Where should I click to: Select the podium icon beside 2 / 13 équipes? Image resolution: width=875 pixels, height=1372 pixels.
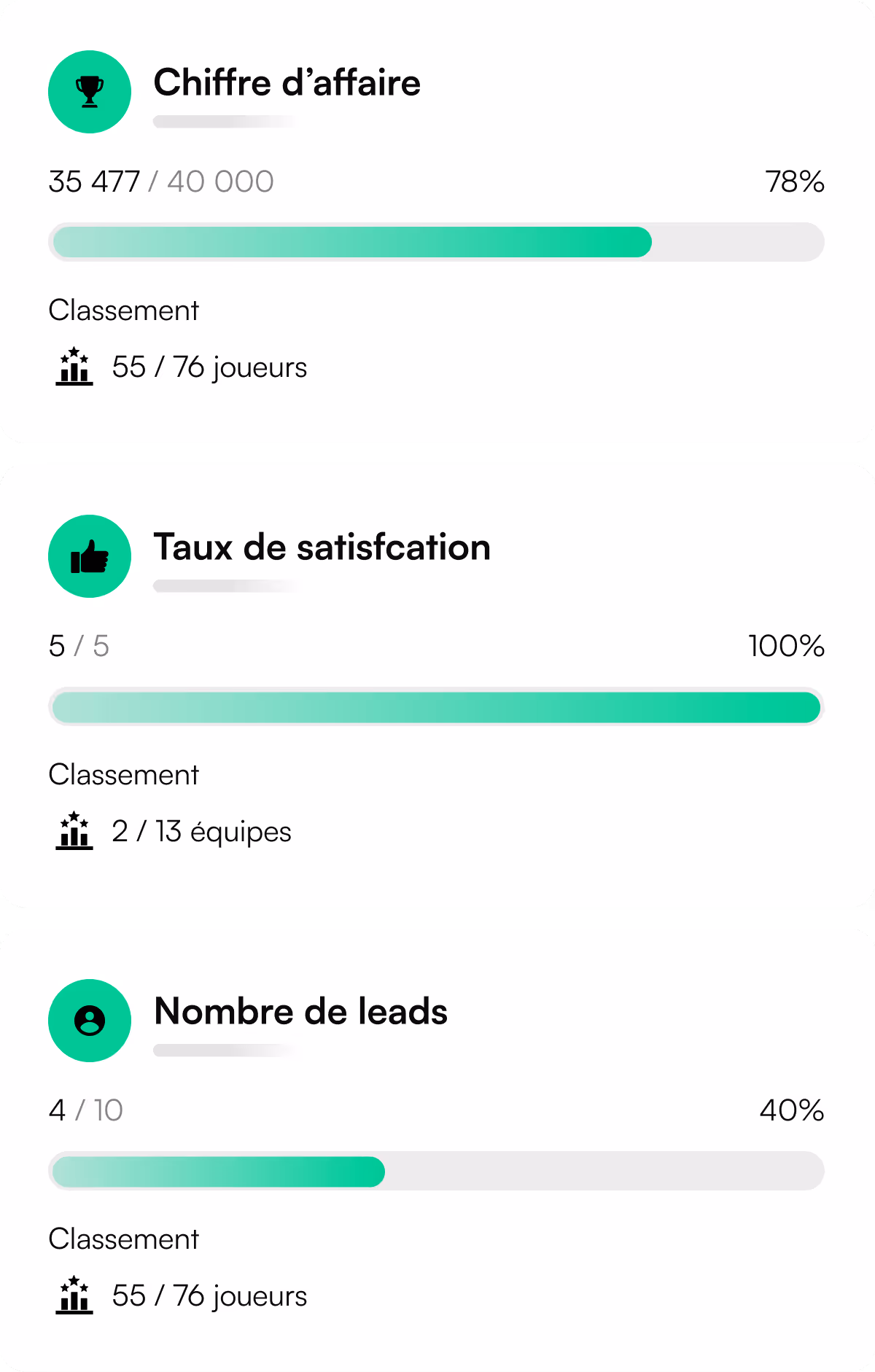click(x=74, y=830)
